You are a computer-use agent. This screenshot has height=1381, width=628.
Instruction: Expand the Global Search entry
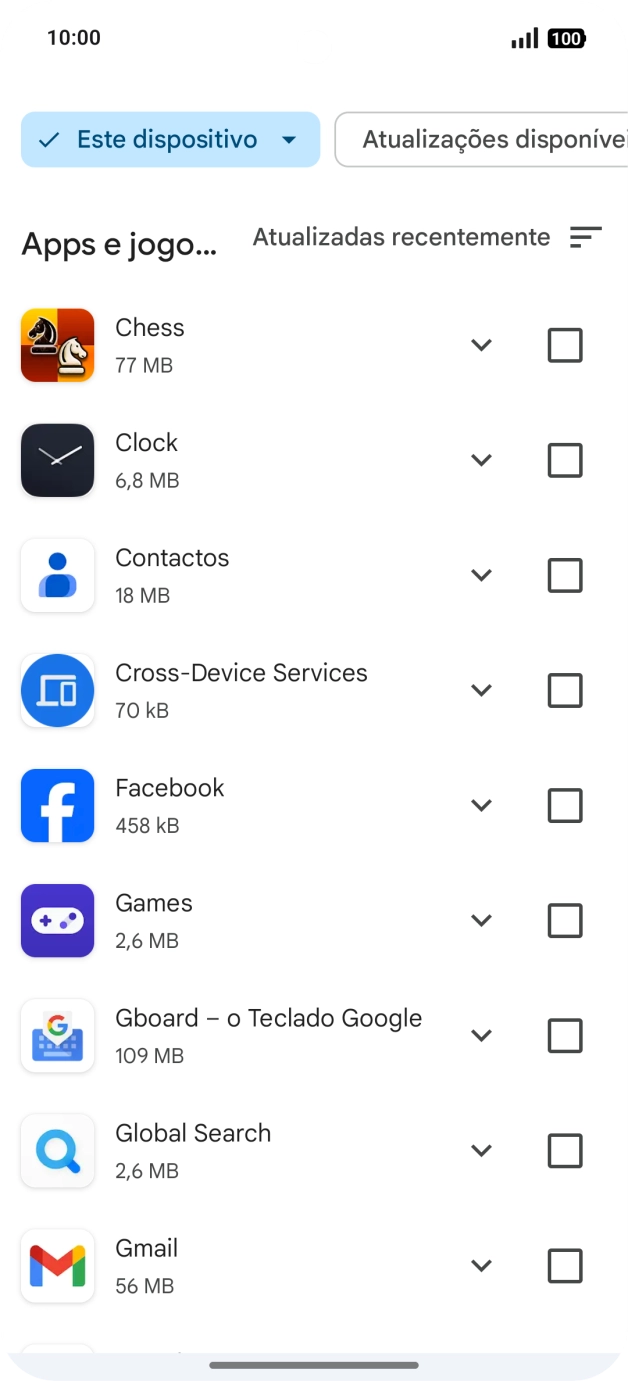tap(482, 1150)
